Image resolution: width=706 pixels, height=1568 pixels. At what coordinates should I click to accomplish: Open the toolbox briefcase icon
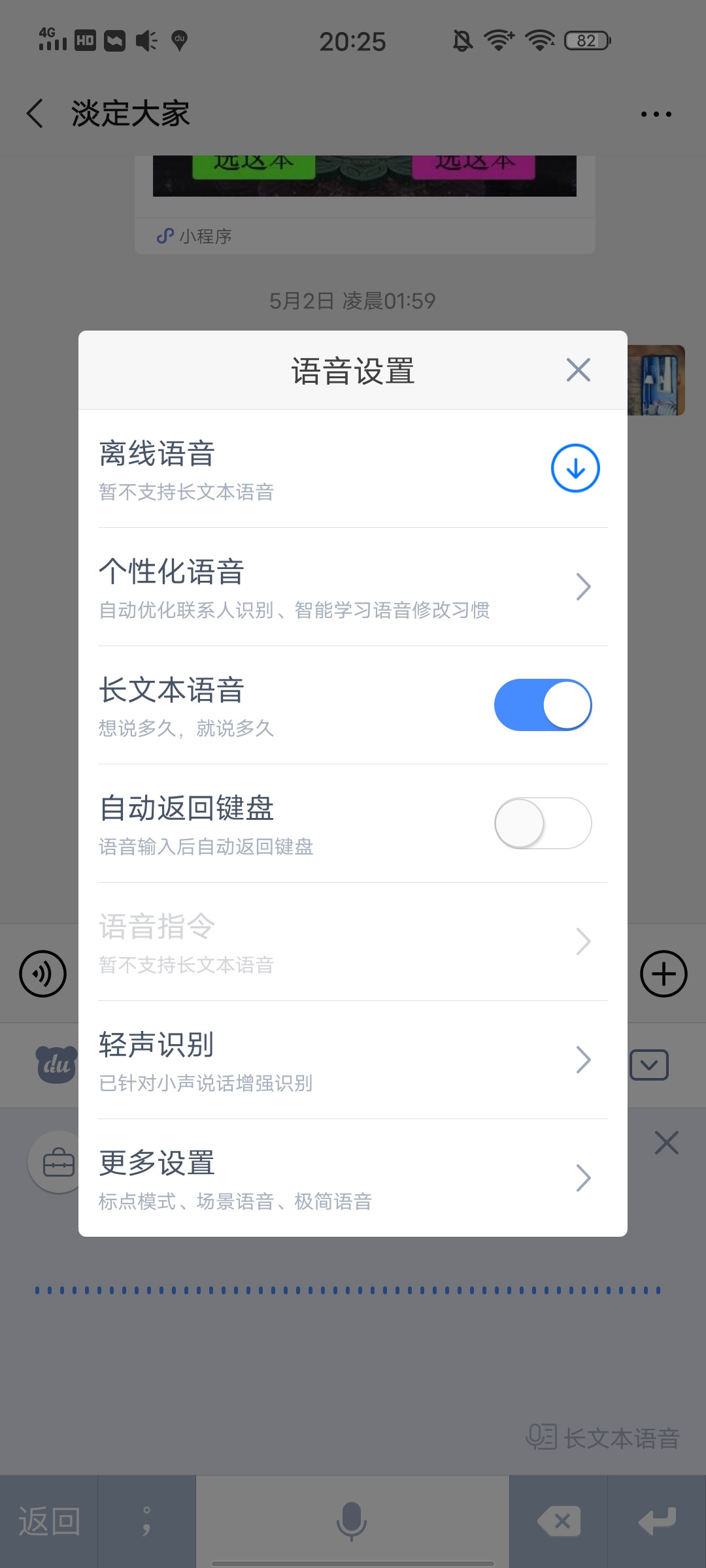(x=58, y=1162)
